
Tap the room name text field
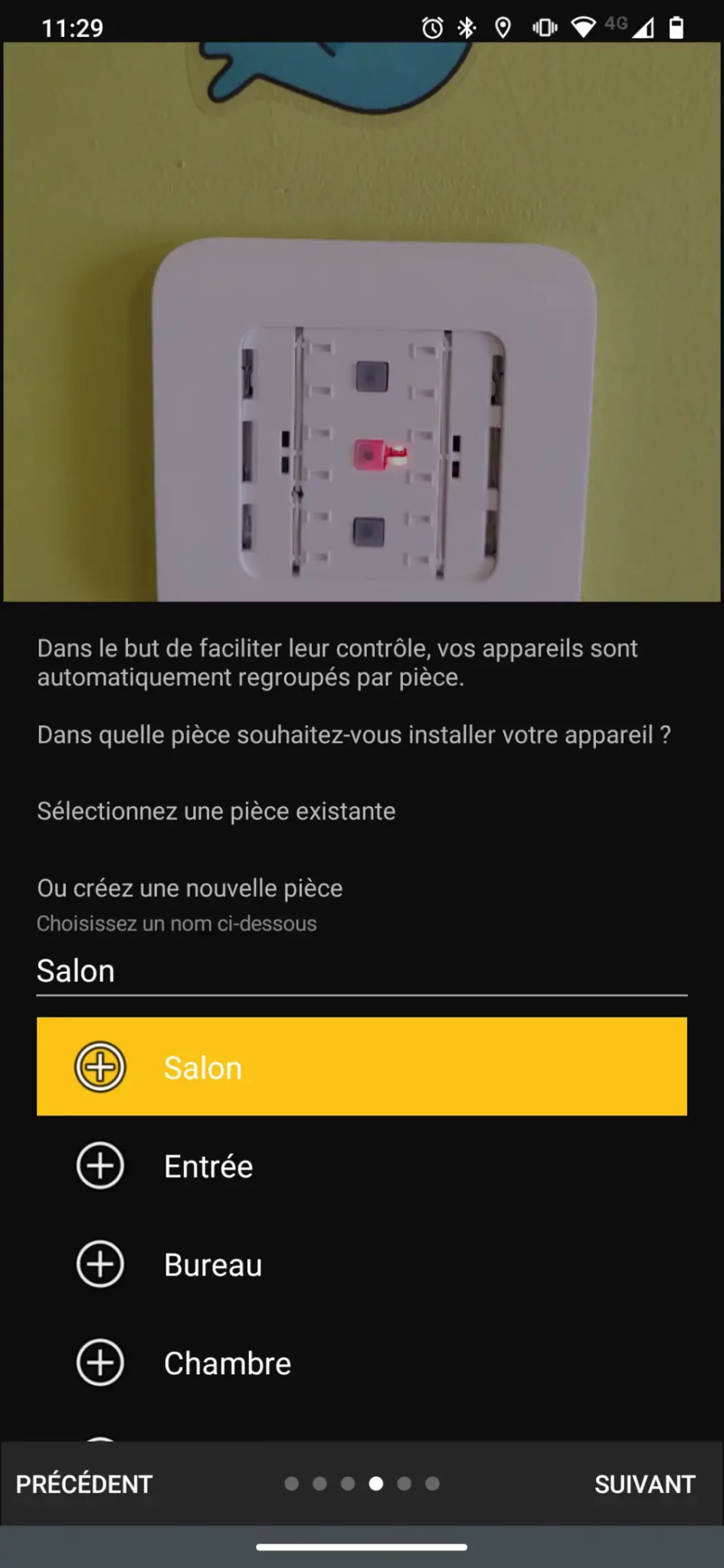[x=361, y=972]
